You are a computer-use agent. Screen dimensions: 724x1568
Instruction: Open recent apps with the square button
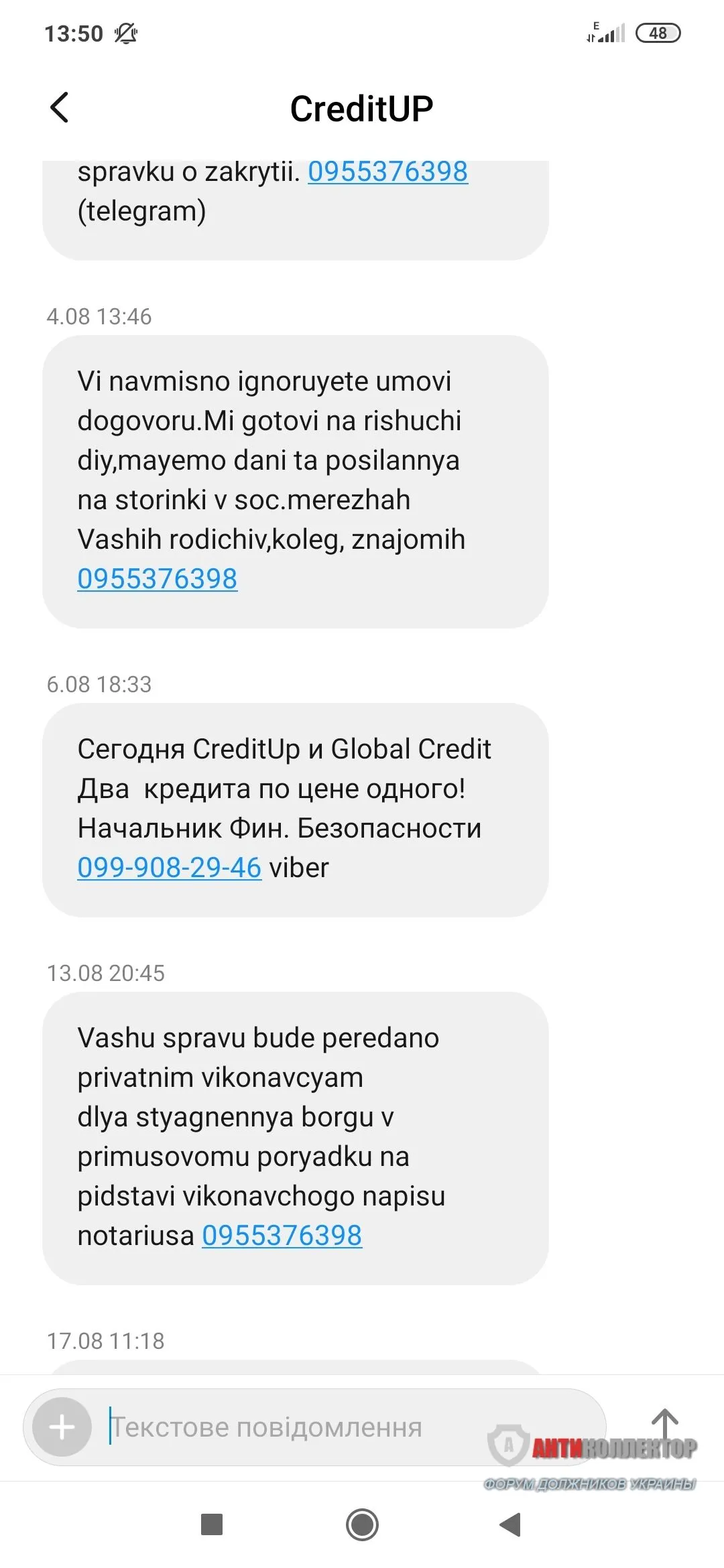click(212, 1525)
